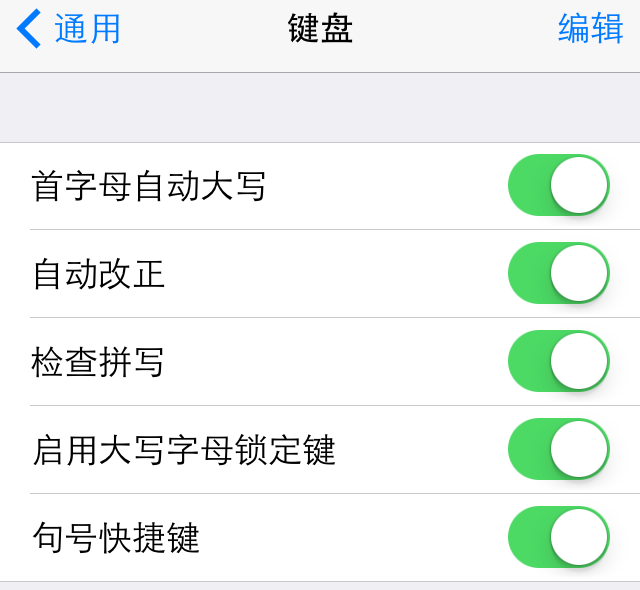This screenshot has width=640, height=590.
Task: Tap 编辑 to edit keyboards
Action: point(590,29)
